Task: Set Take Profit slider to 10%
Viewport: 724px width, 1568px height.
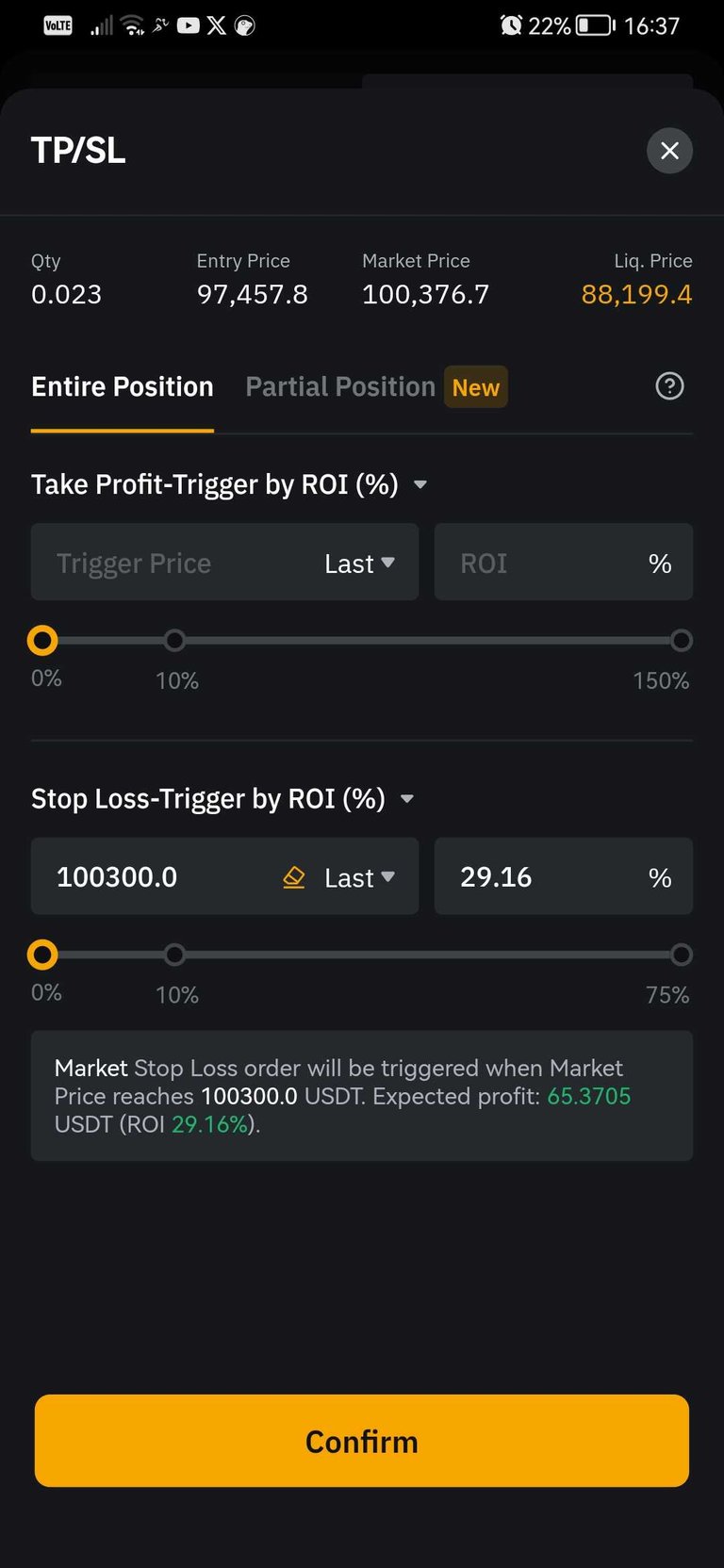Action: [x=174, y=641]
